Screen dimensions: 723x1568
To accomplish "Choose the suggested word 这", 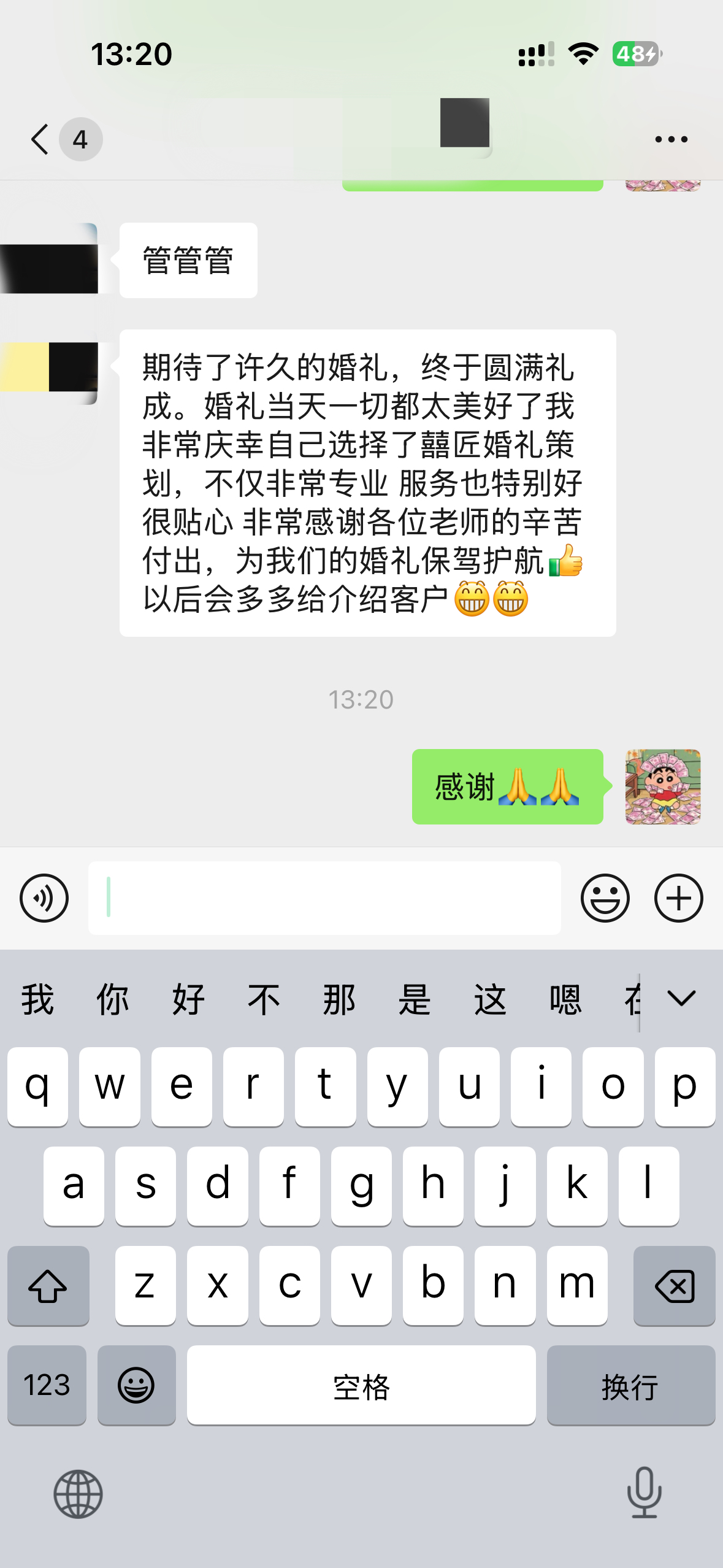I will pyautogui.click(x=490, y=999).
